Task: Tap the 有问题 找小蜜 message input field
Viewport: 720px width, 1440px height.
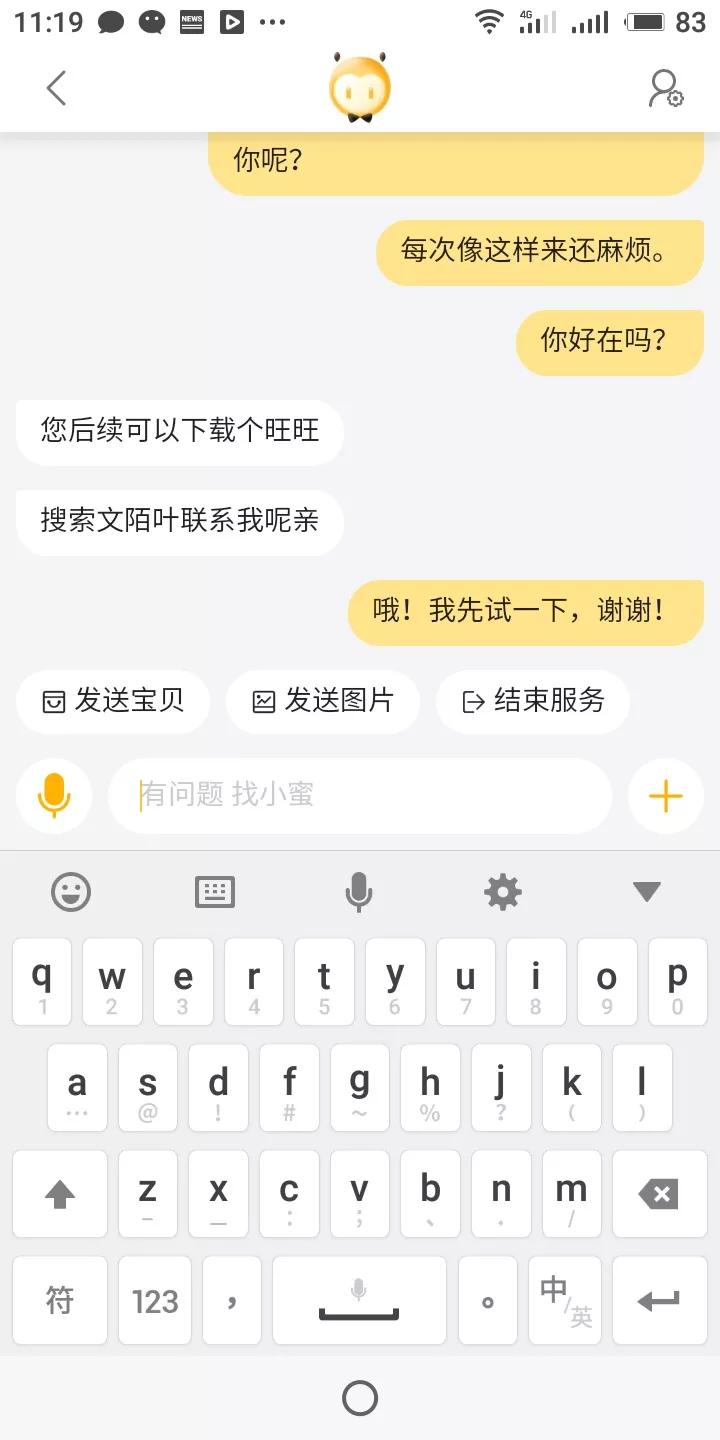Action: click(360, 796)
